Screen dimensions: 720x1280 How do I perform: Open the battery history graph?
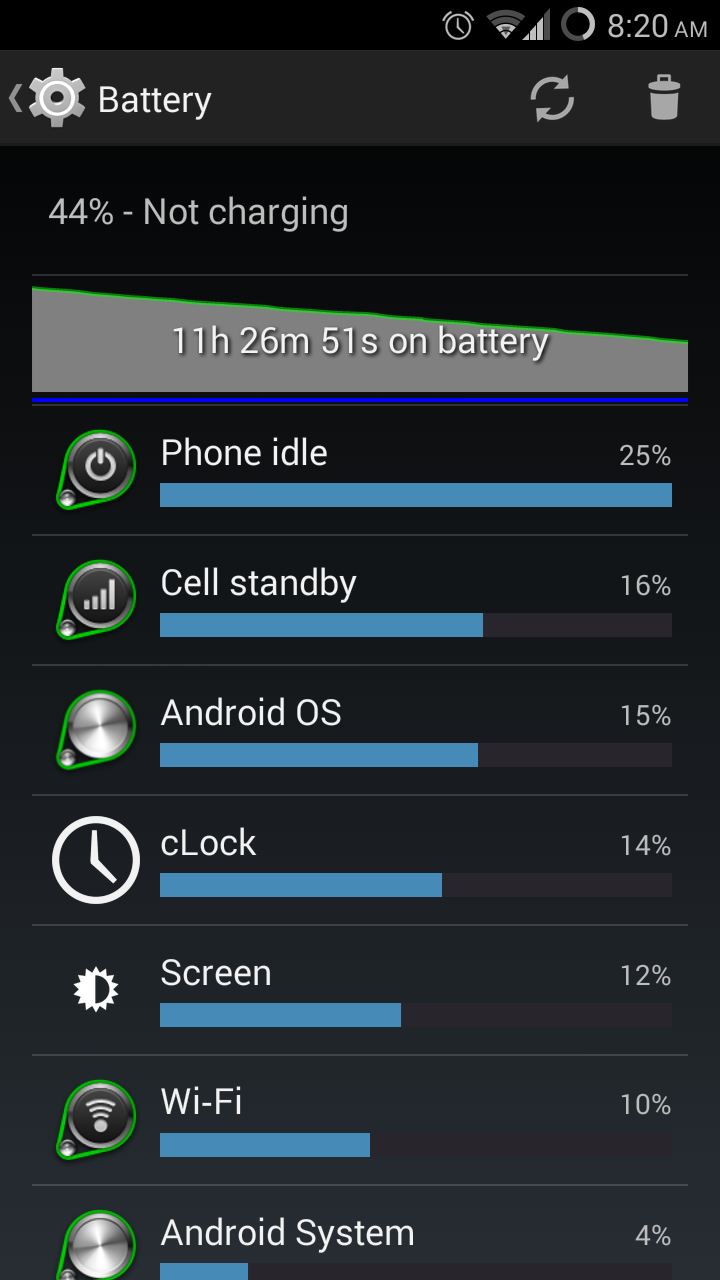tap(360, 341)
